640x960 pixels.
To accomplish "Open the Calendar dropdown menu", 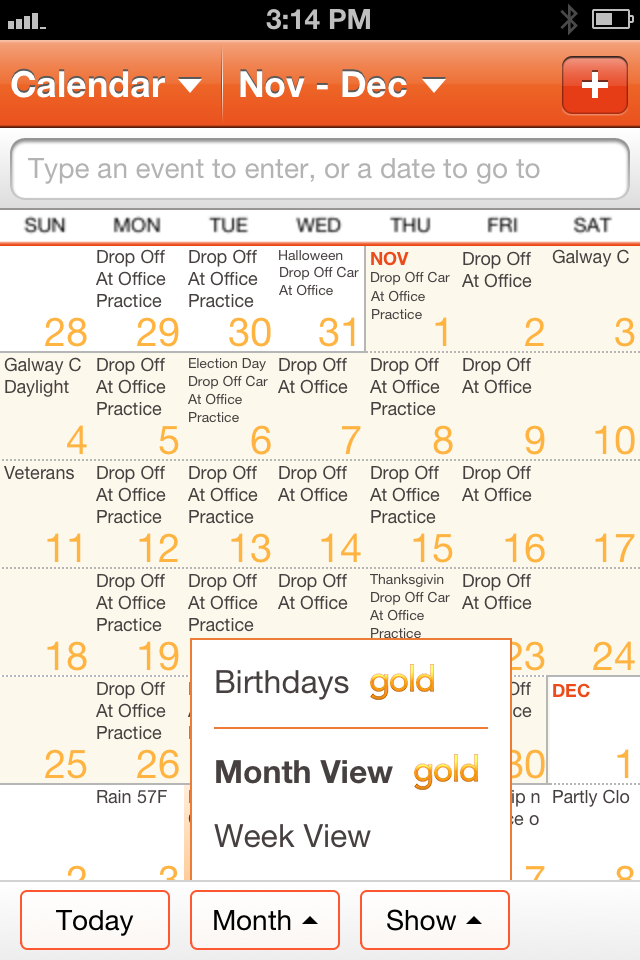I will [106, 85].
